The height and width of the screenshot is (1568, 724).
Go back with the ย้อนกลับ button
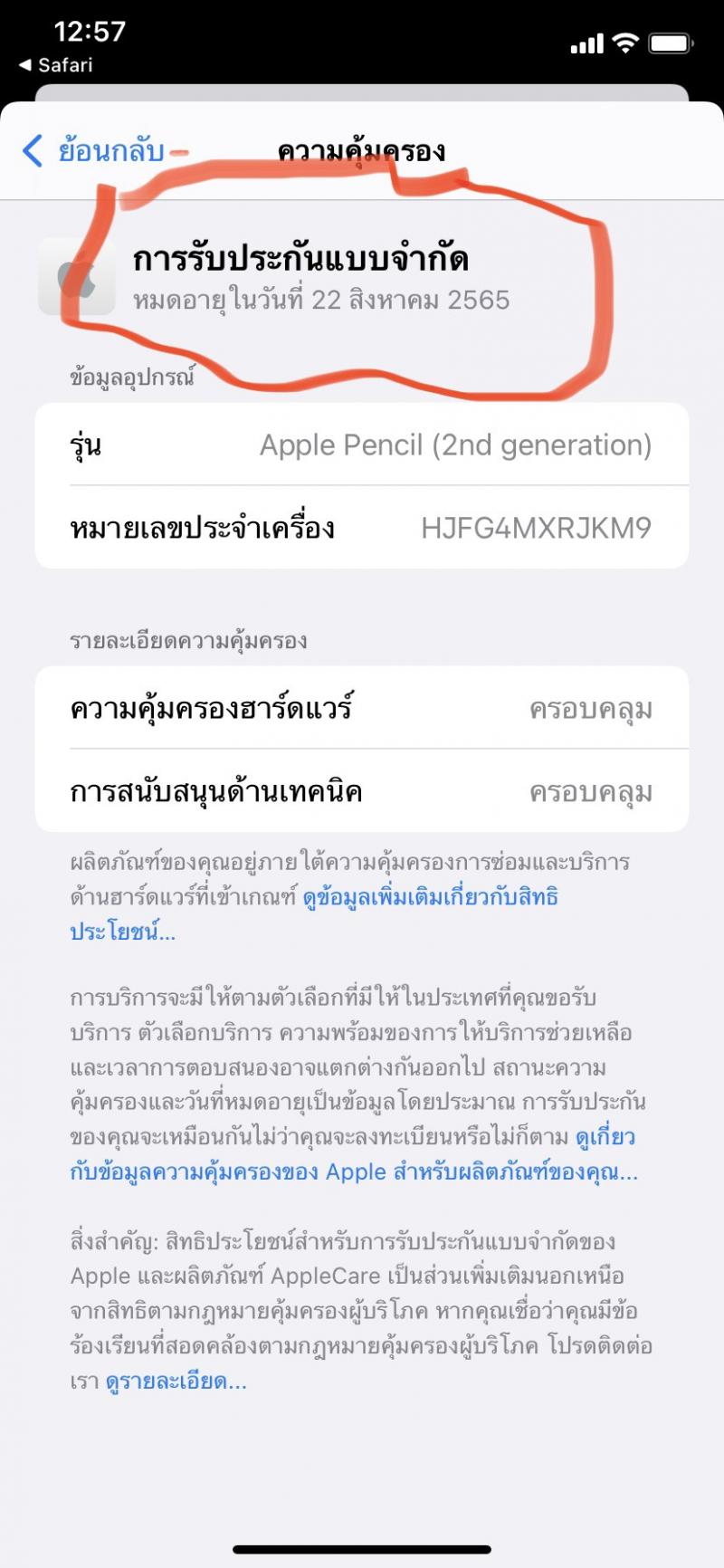coord(93,150)
